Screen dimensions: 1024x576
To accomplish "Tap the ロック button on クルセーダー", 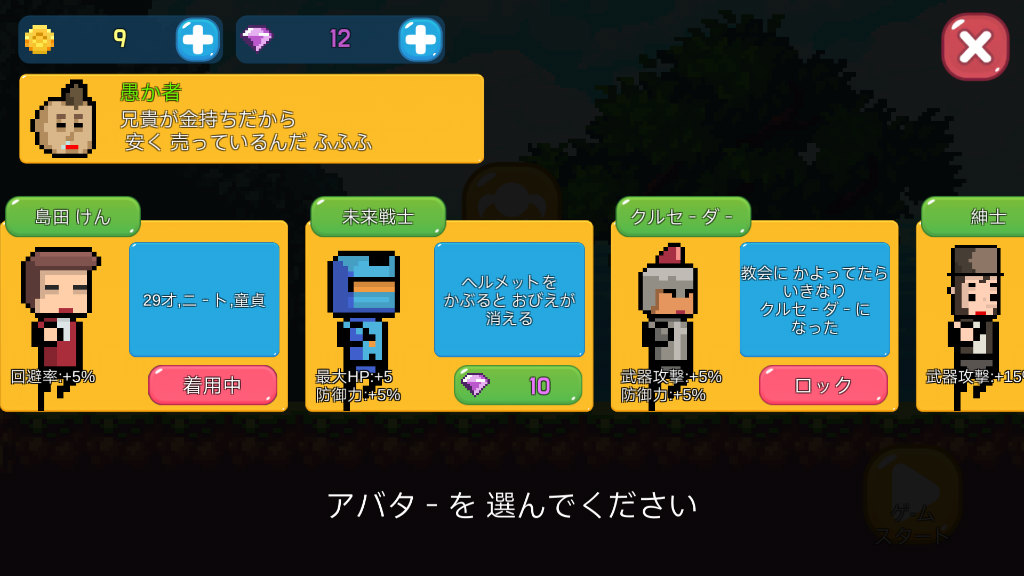I will [x=823, y=385].
